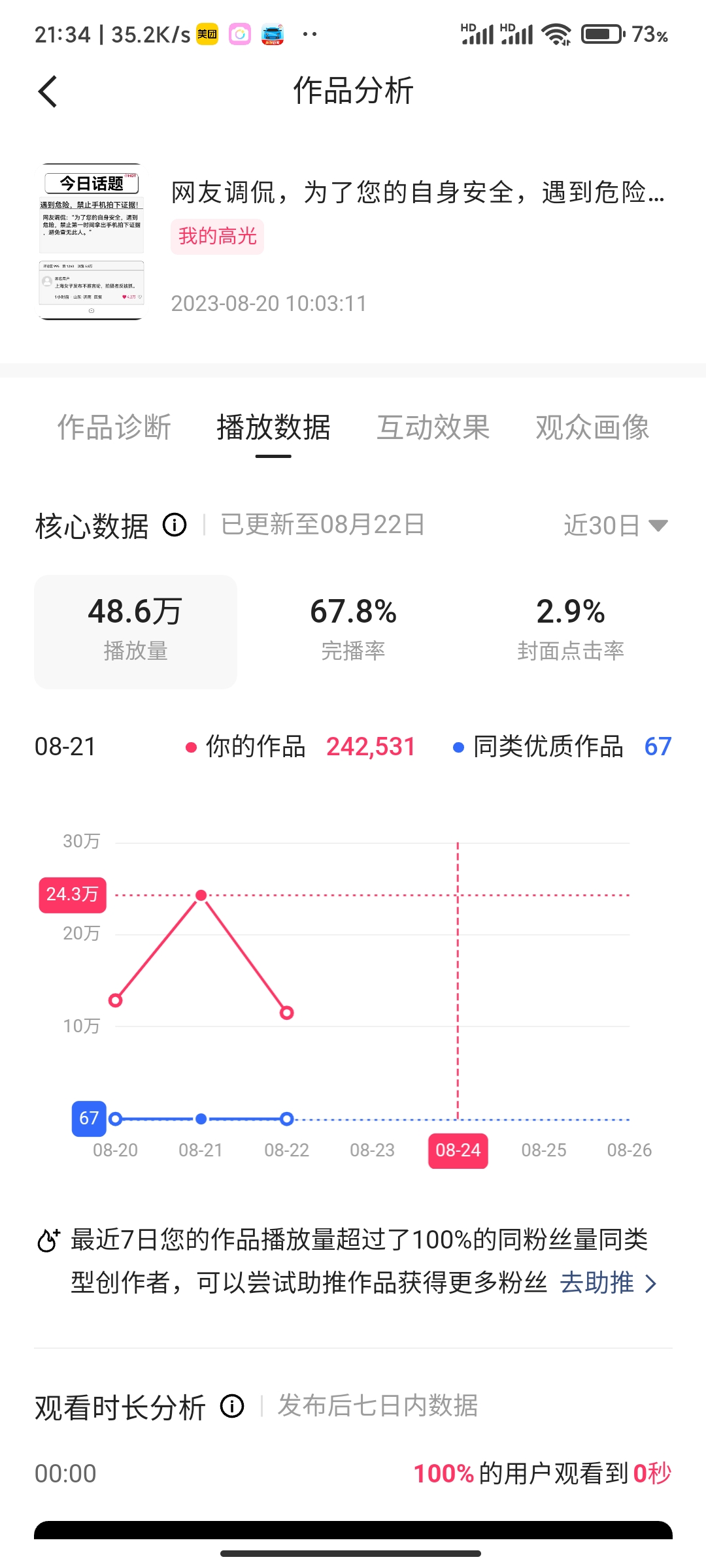Open the video thumbnail 今日话题

pyautogui.click(x=92, y=242)
